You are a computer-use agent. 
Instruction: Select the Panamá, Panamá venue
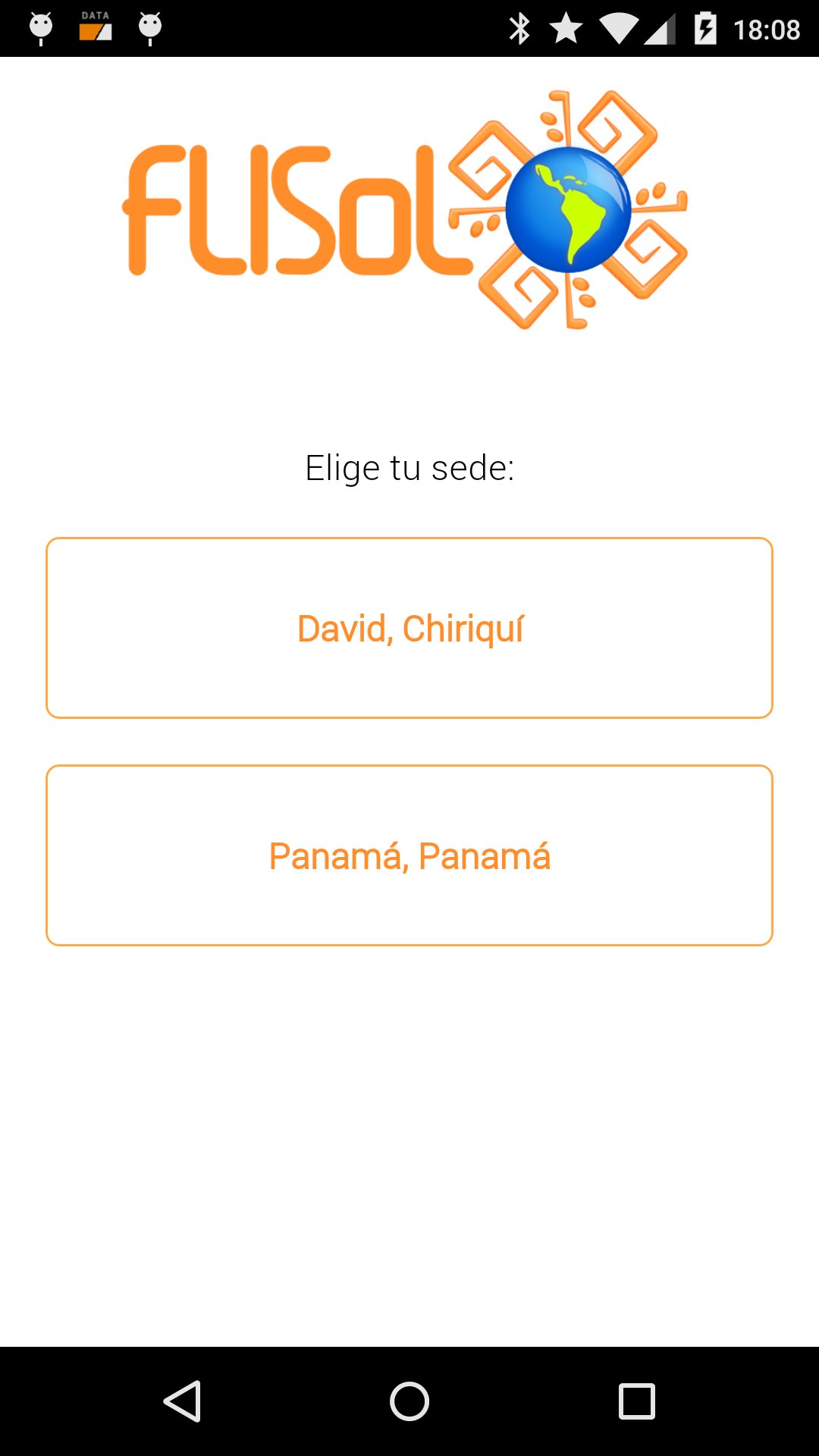pos(409,855)
